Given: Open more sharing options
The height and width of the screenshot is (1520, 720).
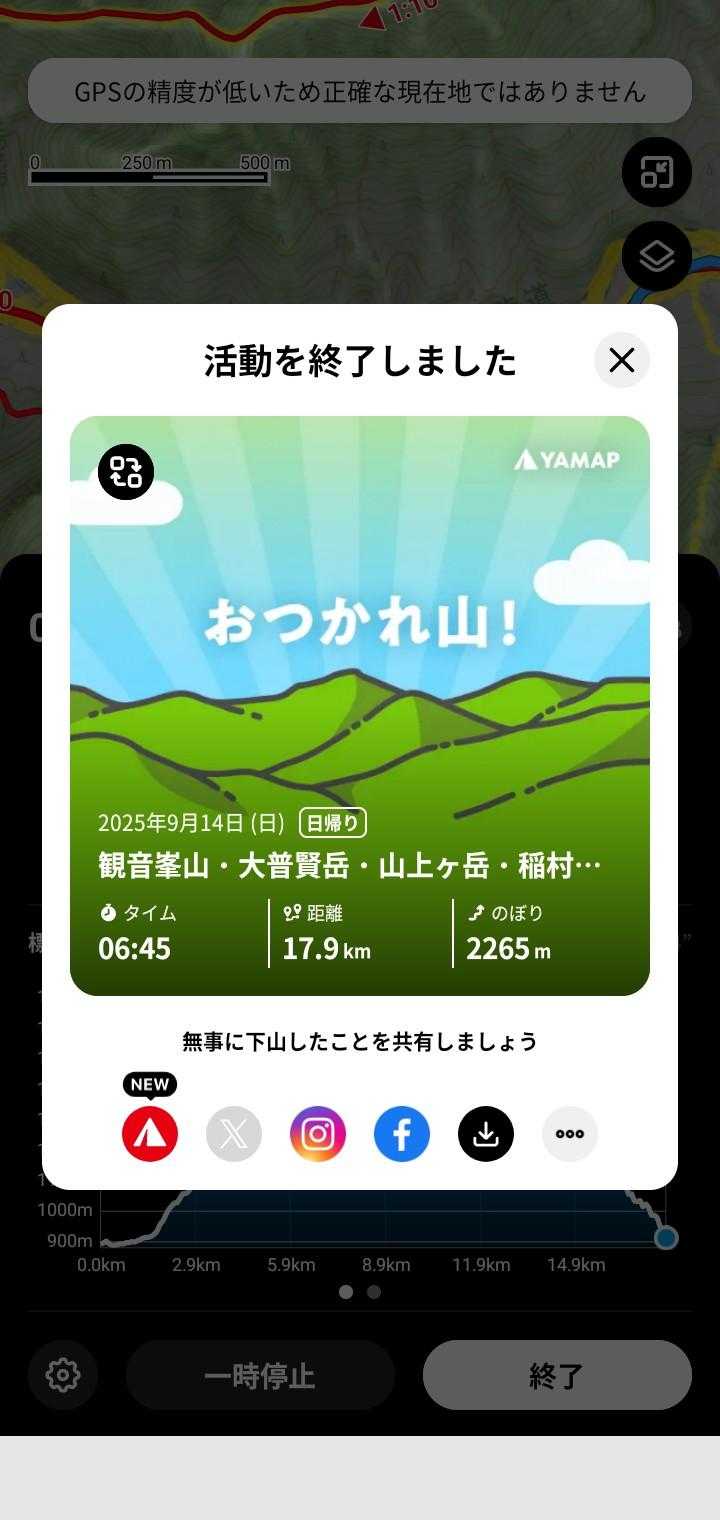Looking at the screenshot, I should (570, 1134).
